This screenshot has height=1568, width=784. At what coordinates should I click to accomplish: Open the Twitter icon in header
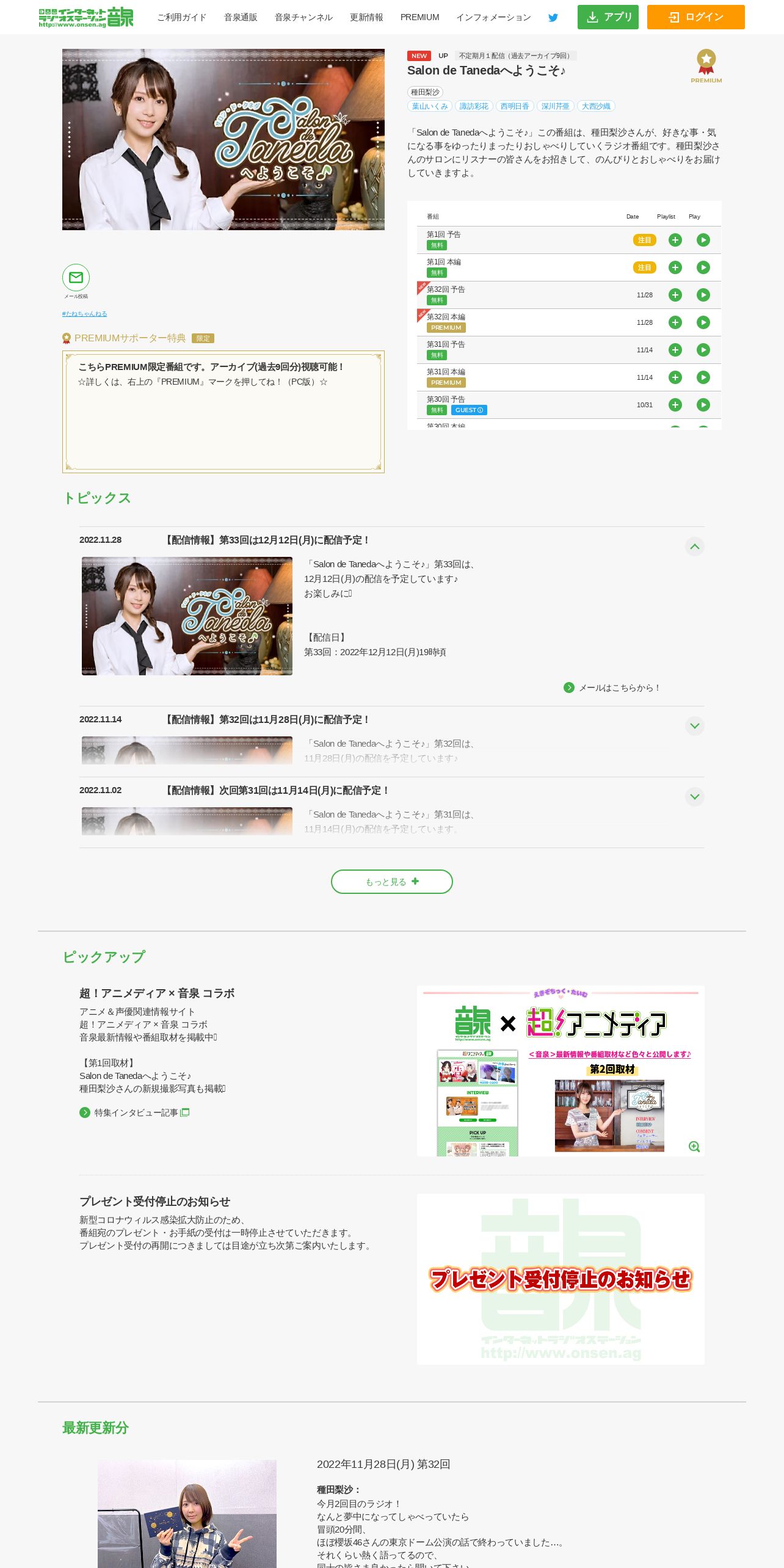pyautogui.click(x=553, y=17)
